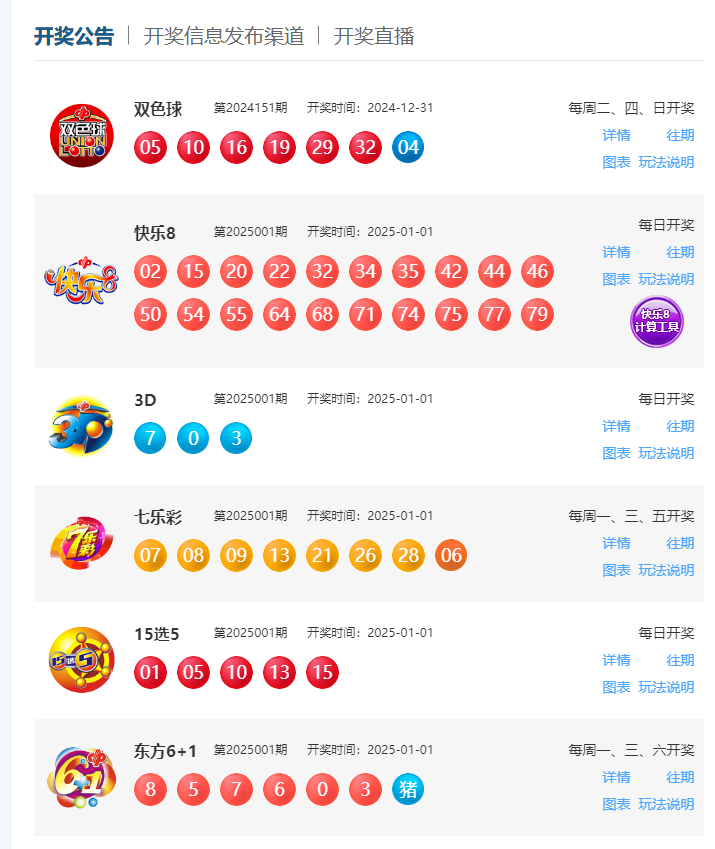Screen dimensions: 715x849
Task: View 往期 results for 七乐彩
Action: 680,543
